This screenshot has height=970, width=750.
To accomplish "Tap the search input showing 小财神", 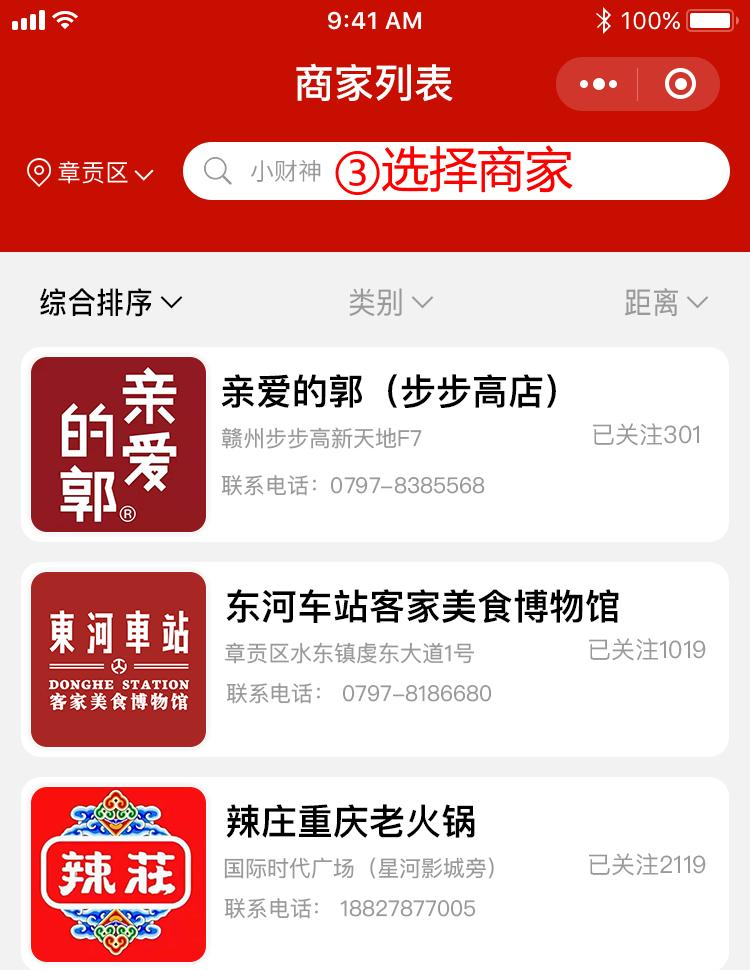I will tap(285, 172).
